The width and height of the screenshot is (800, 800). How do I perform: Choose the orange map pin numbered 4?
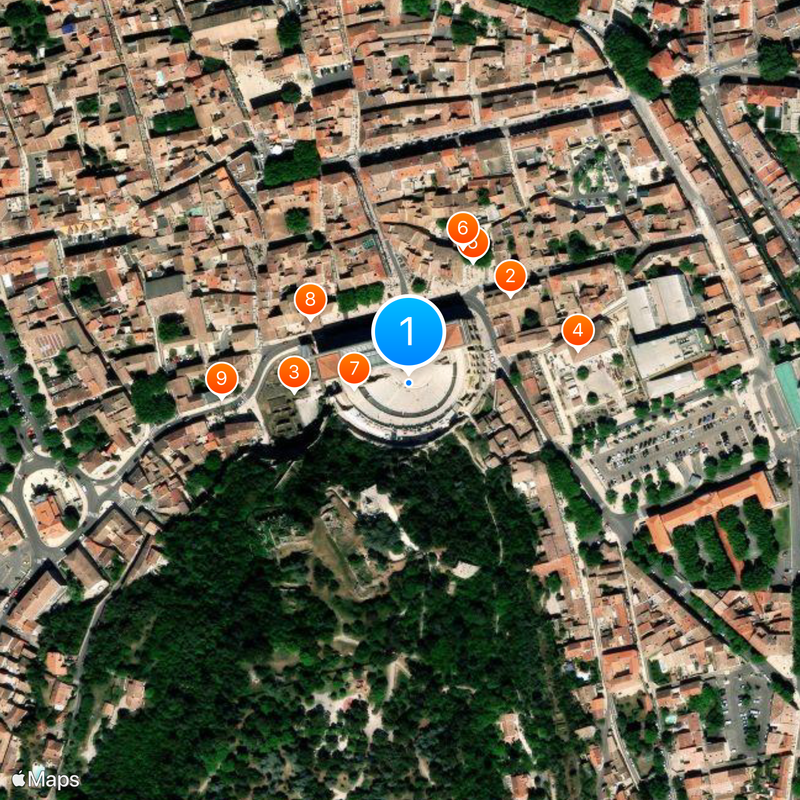click(x=577, y=329)
